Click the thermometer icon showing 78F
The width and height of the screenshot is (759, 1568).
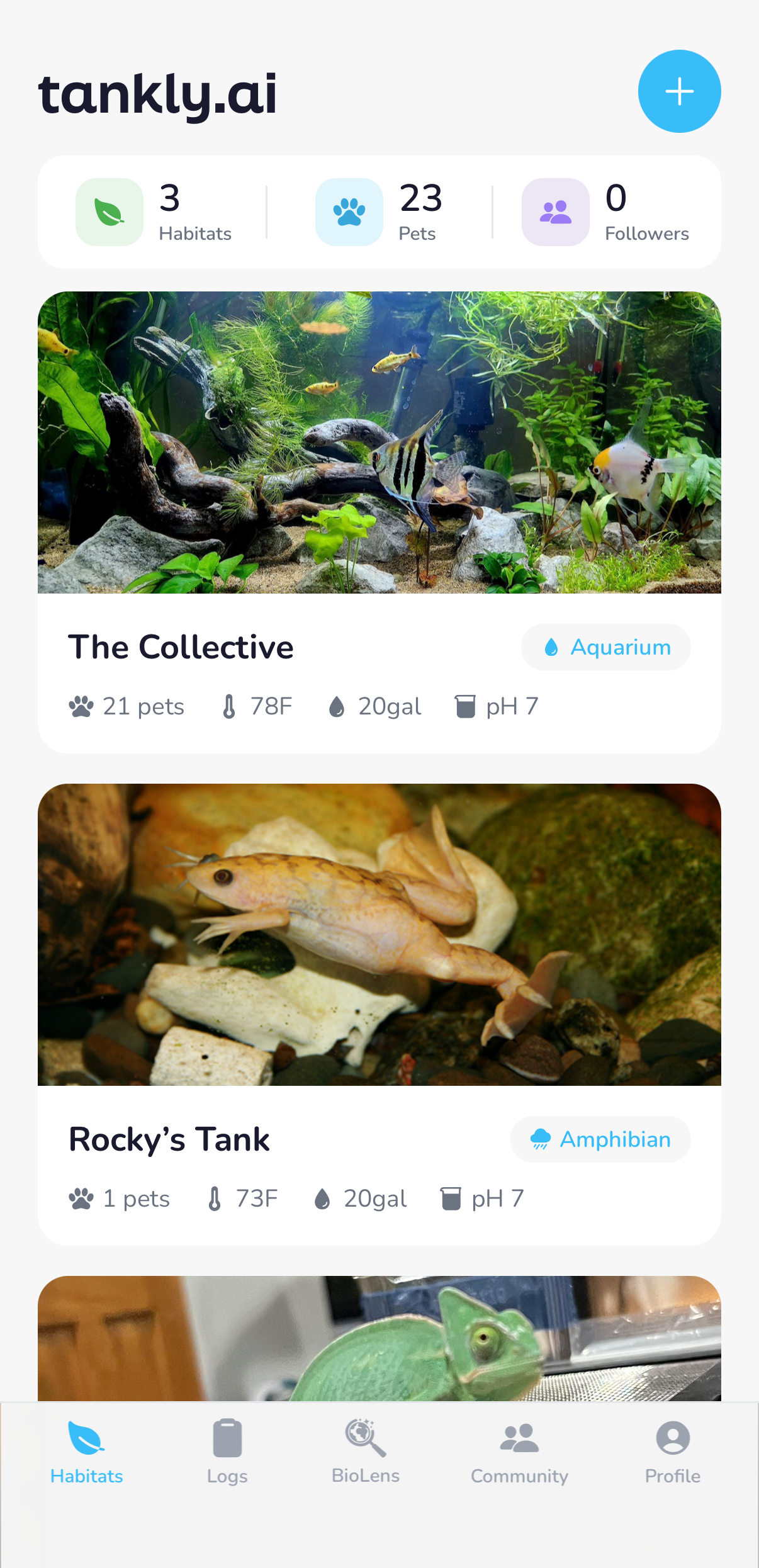point(229,706)
